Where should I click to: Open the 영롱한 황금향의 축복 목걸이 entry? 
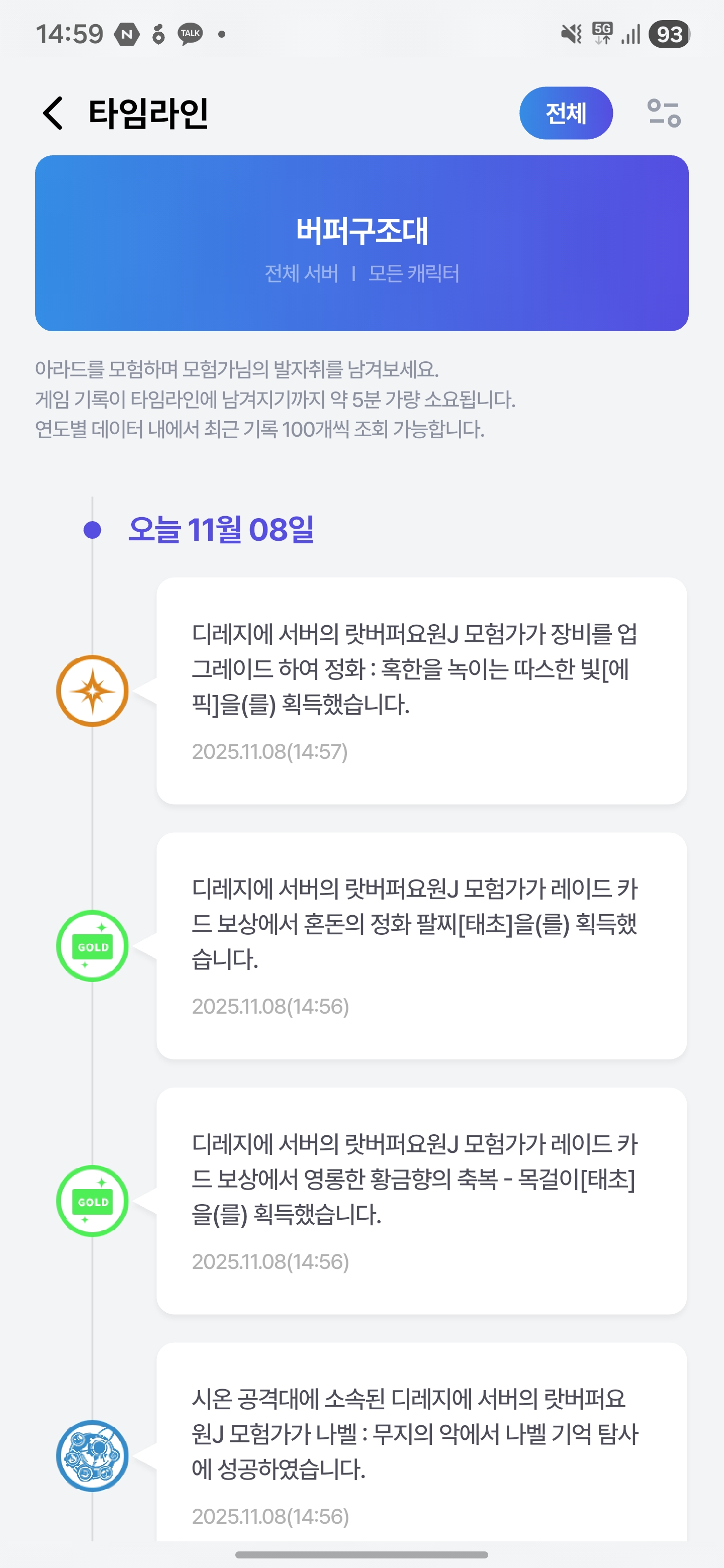click(x=421, y=1200)
